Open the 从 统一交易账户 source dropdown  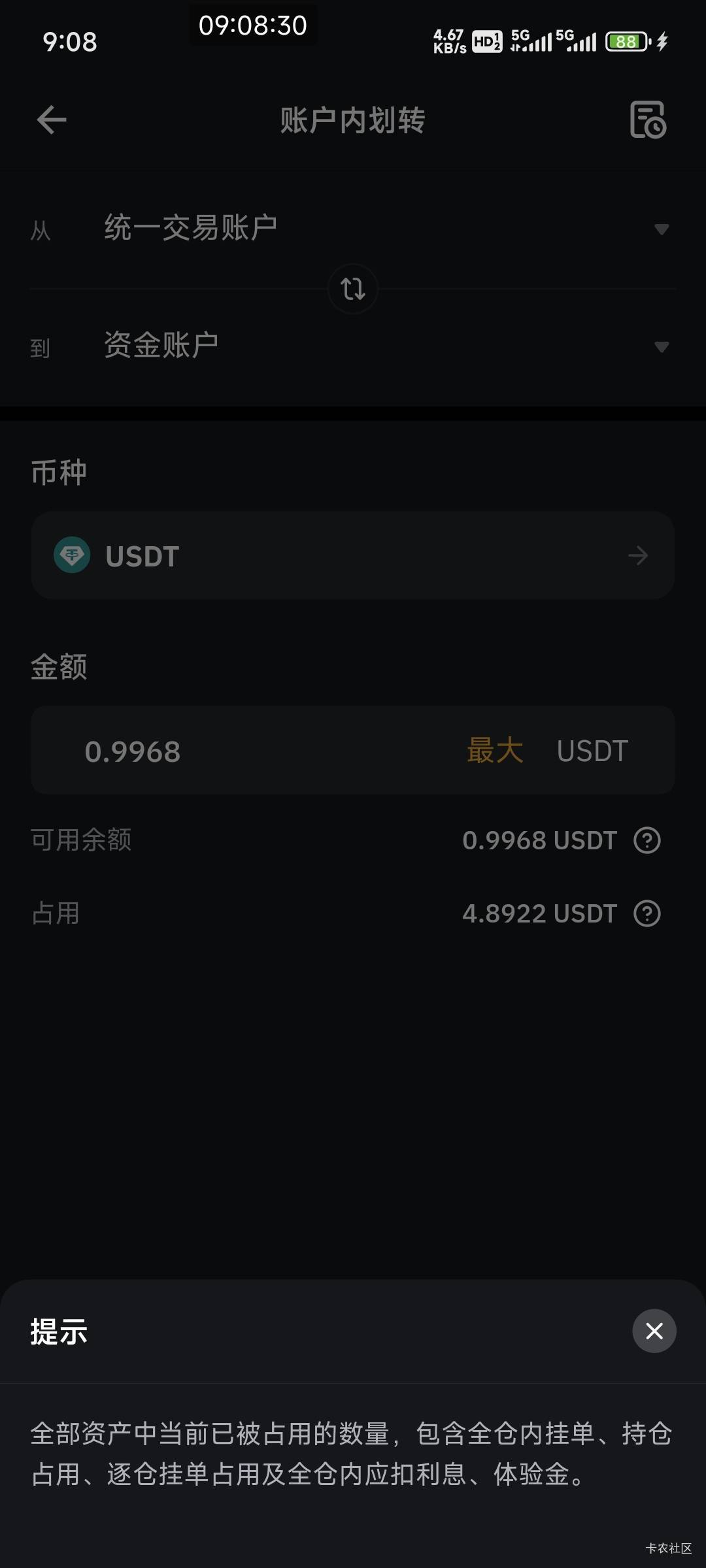point(353,229)
